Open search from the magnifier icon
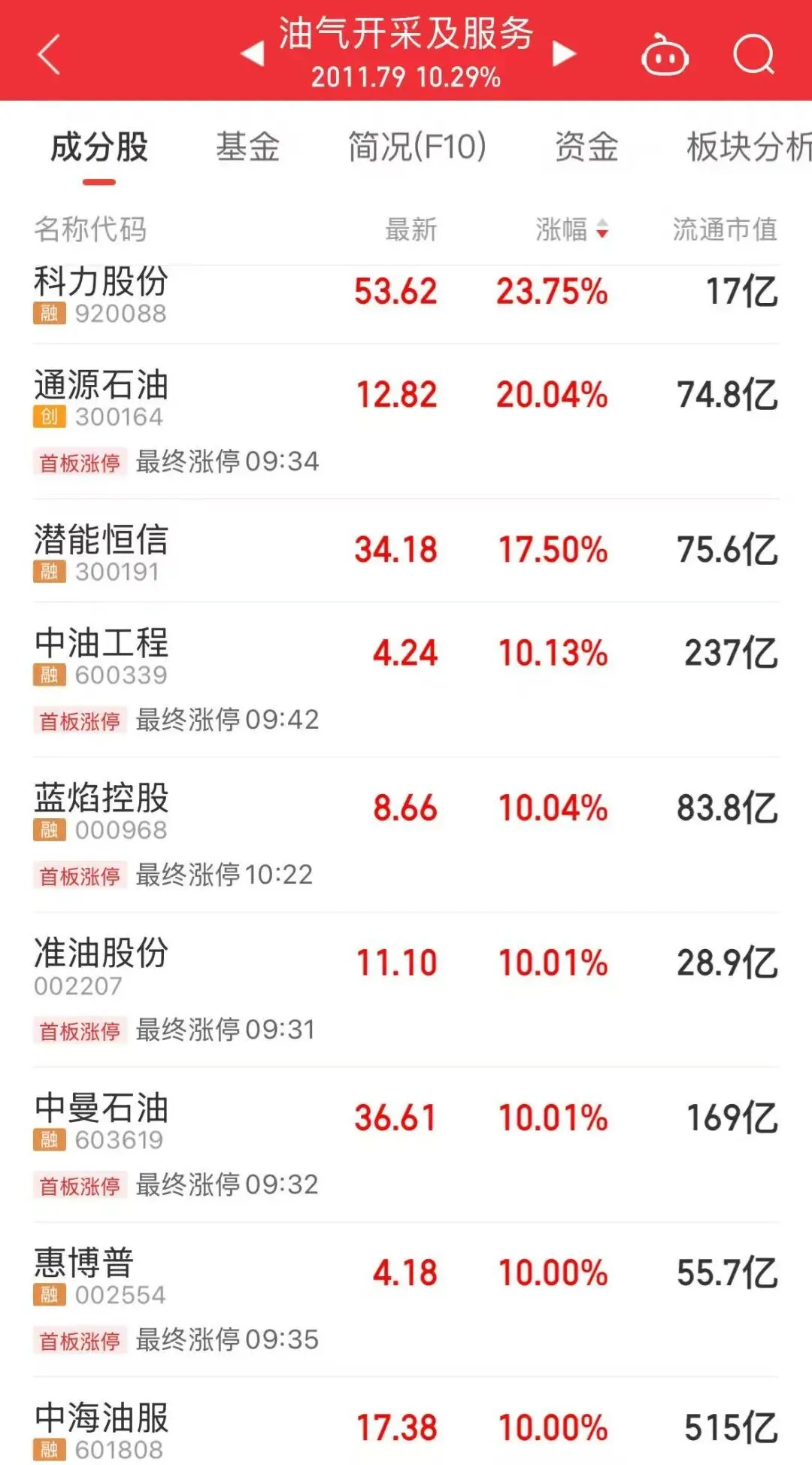The width and height of the screenshot is (812, 1465). (753, 54)
